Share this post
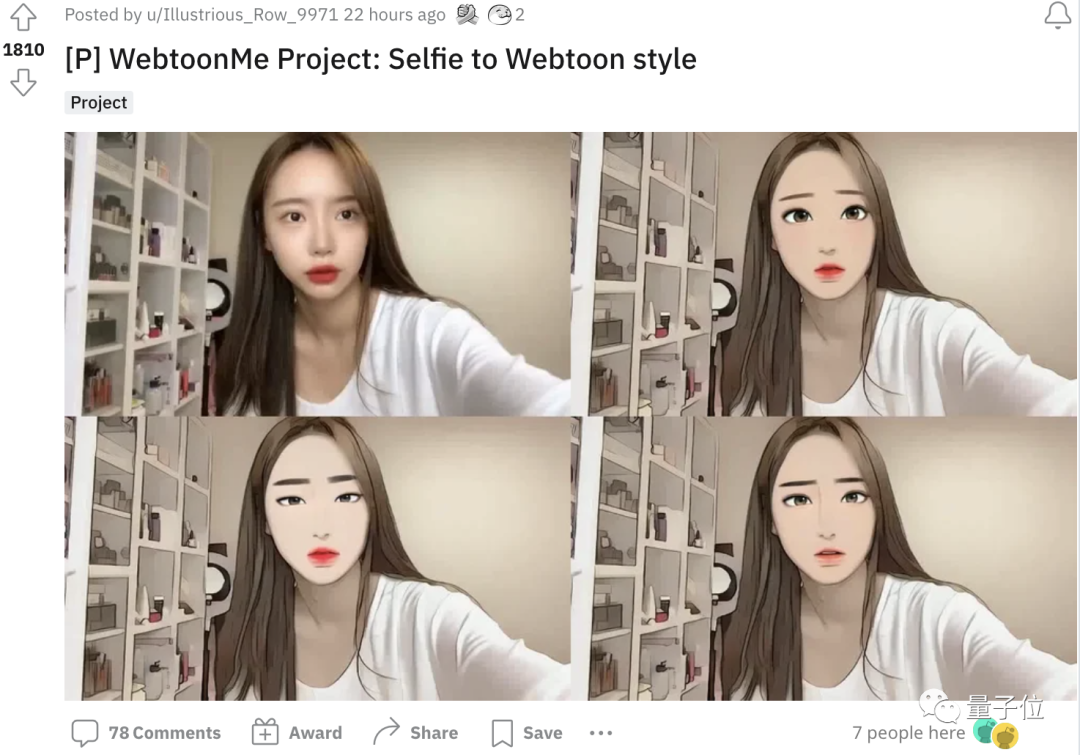The width and height of the screenshot is (1080, 755). click(415, 733)
